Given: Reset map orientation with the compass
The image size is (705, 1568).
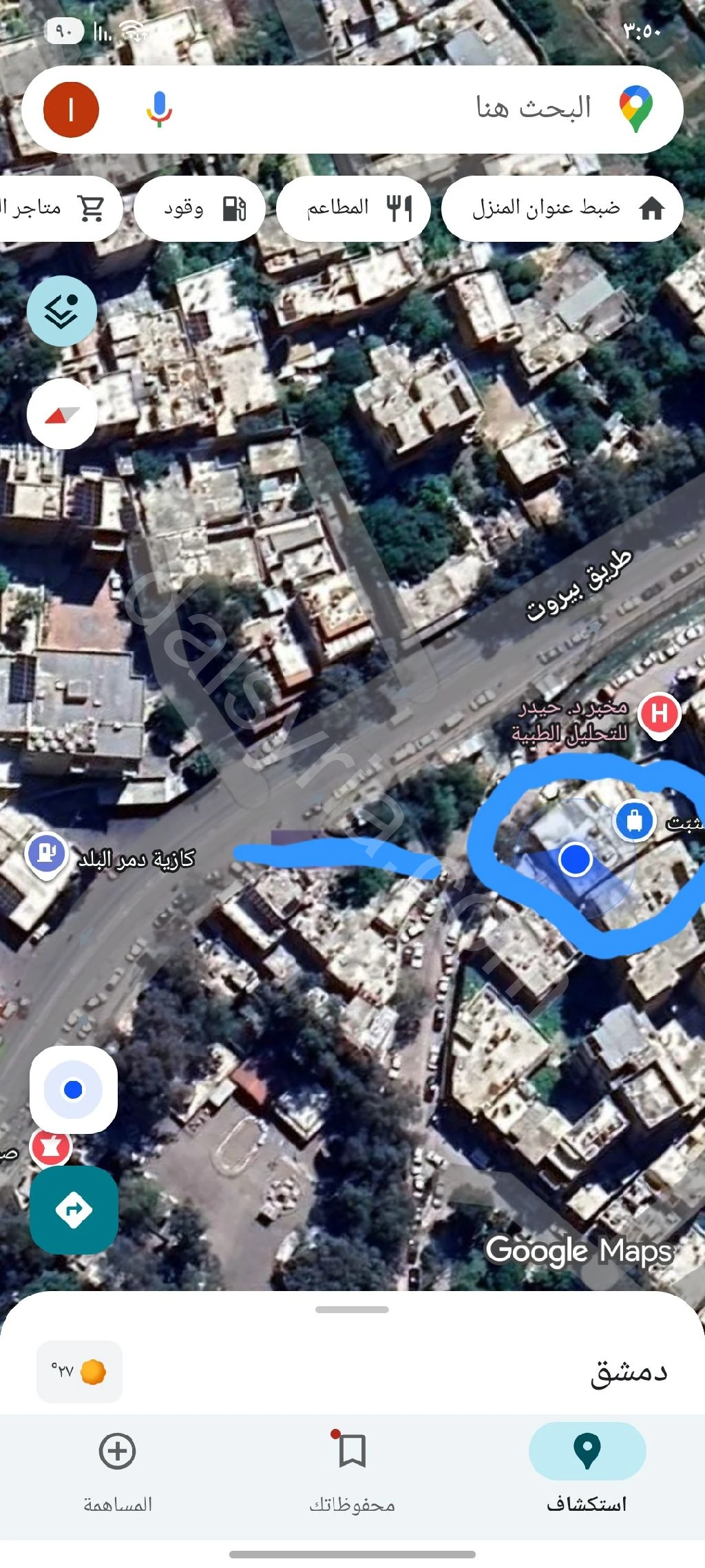Looking at the screenshot, I should coord(62,414).
